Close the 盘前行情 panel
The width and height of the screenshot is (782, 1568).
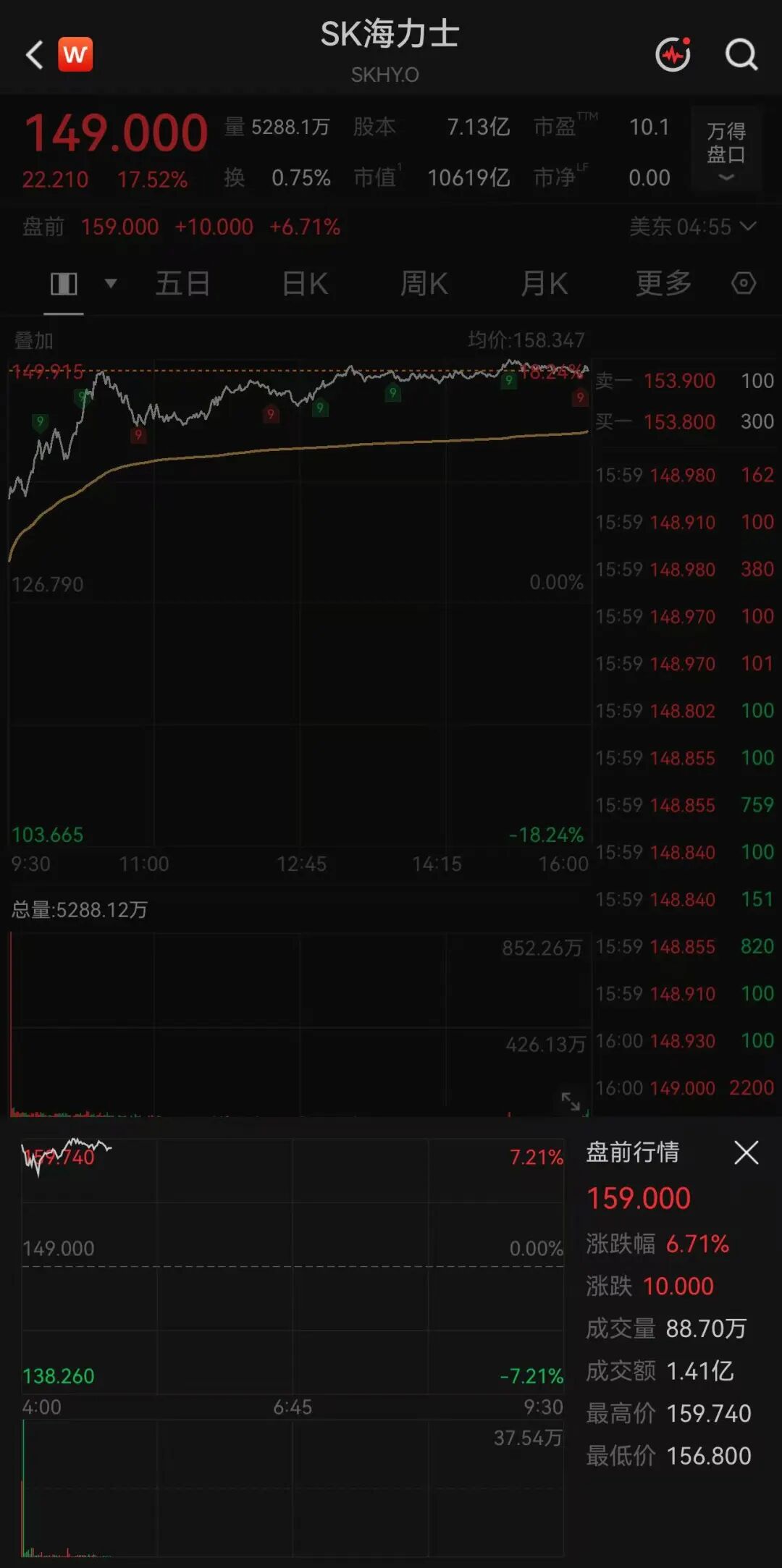[x=746, y=1152]
